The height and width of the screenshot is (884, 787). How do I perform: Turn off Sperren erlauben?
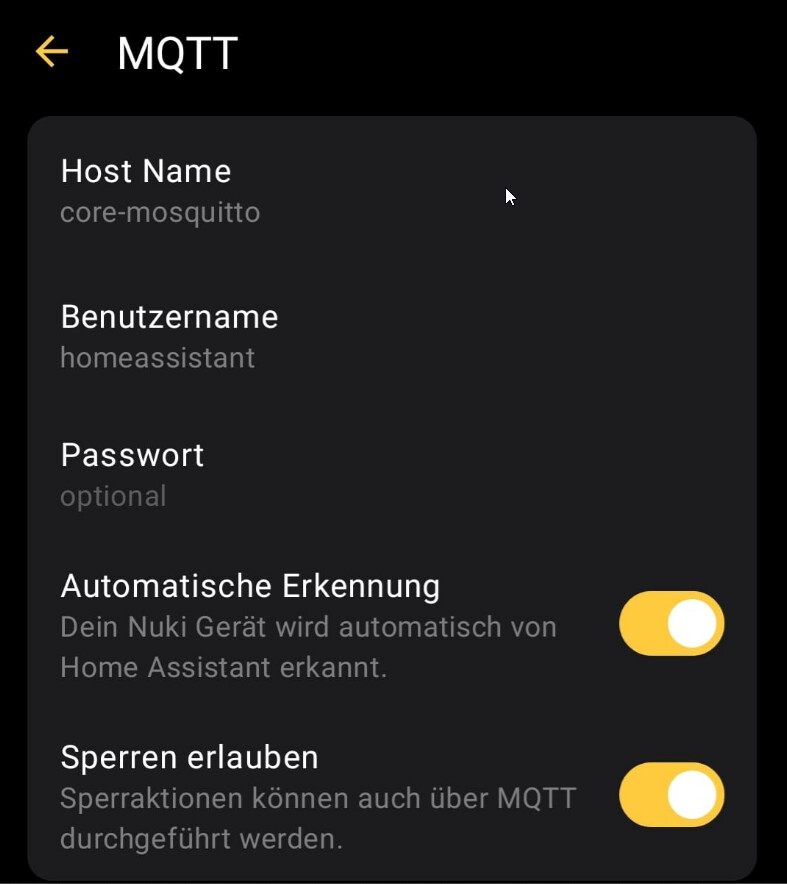671,796
